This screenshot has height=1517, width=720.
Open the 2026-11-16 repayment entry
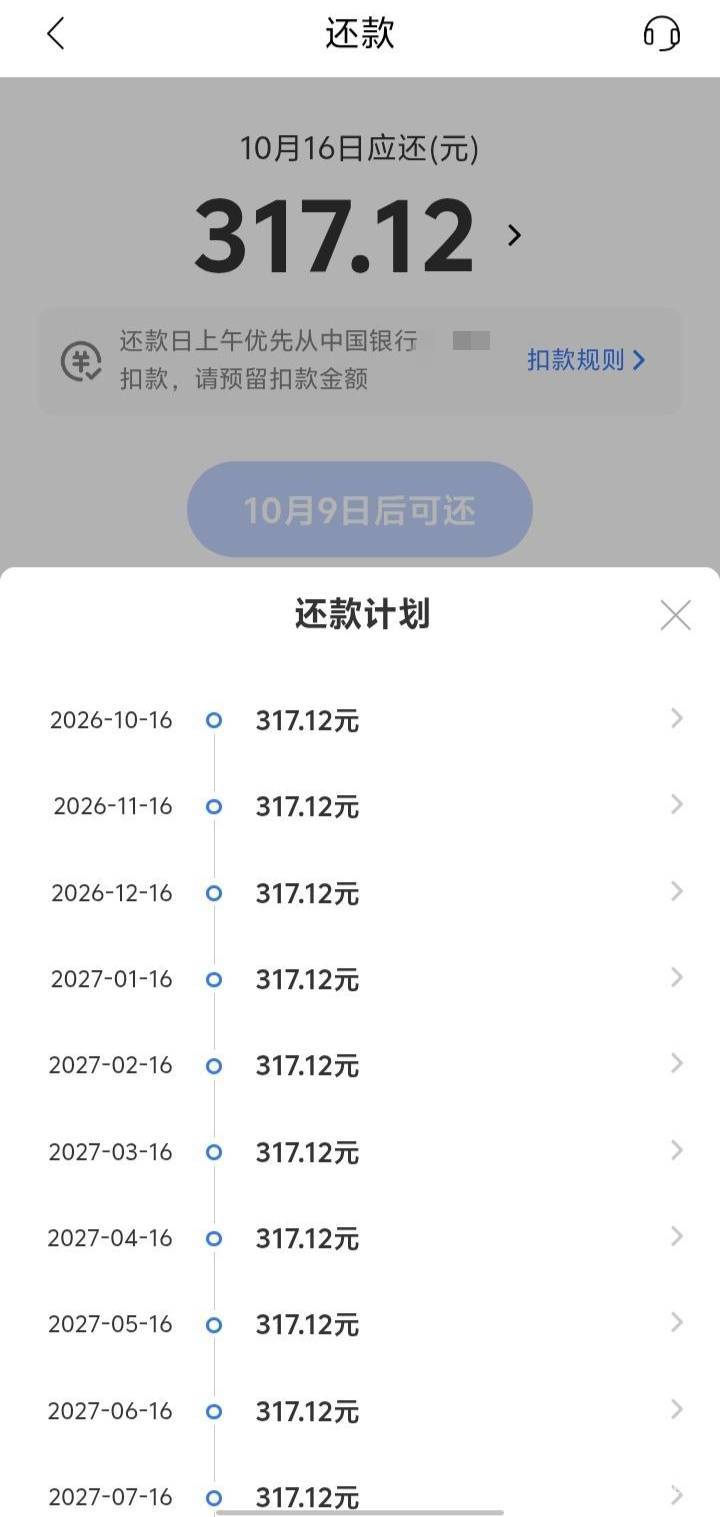coord(360,806)
